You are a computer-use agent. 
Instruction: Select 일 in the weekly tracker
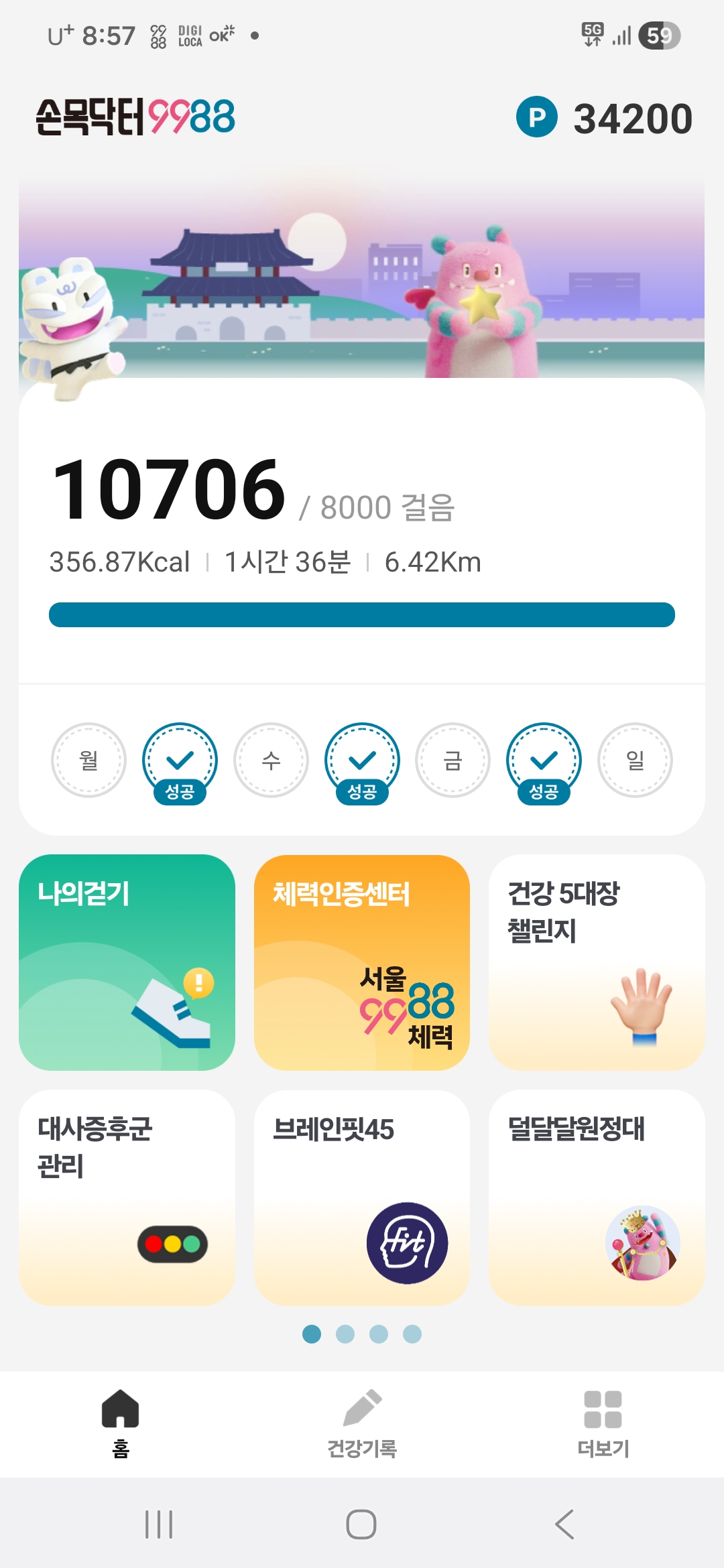tap(635, 760)
